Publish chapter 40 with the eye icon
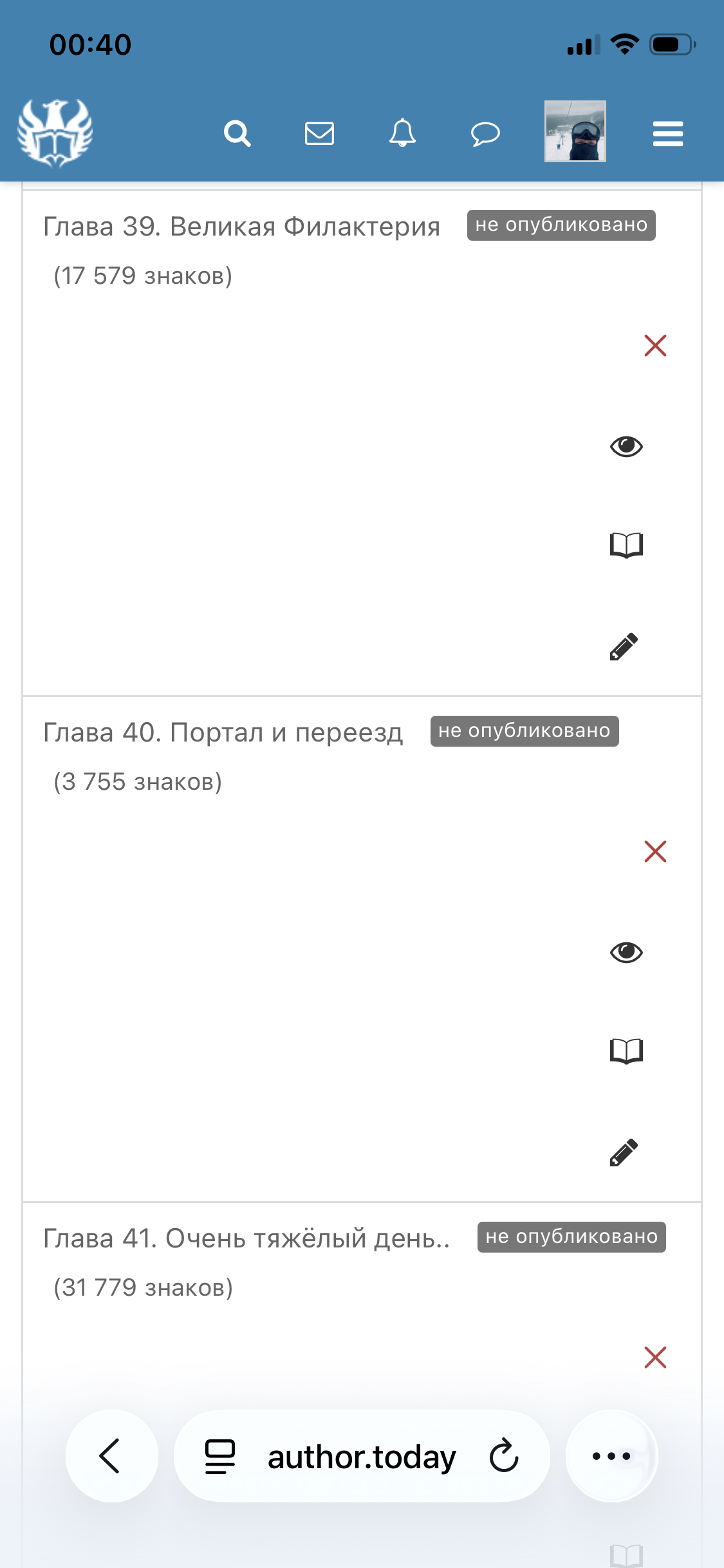Screen dimensions: 724x1568 tap(626, 952)
